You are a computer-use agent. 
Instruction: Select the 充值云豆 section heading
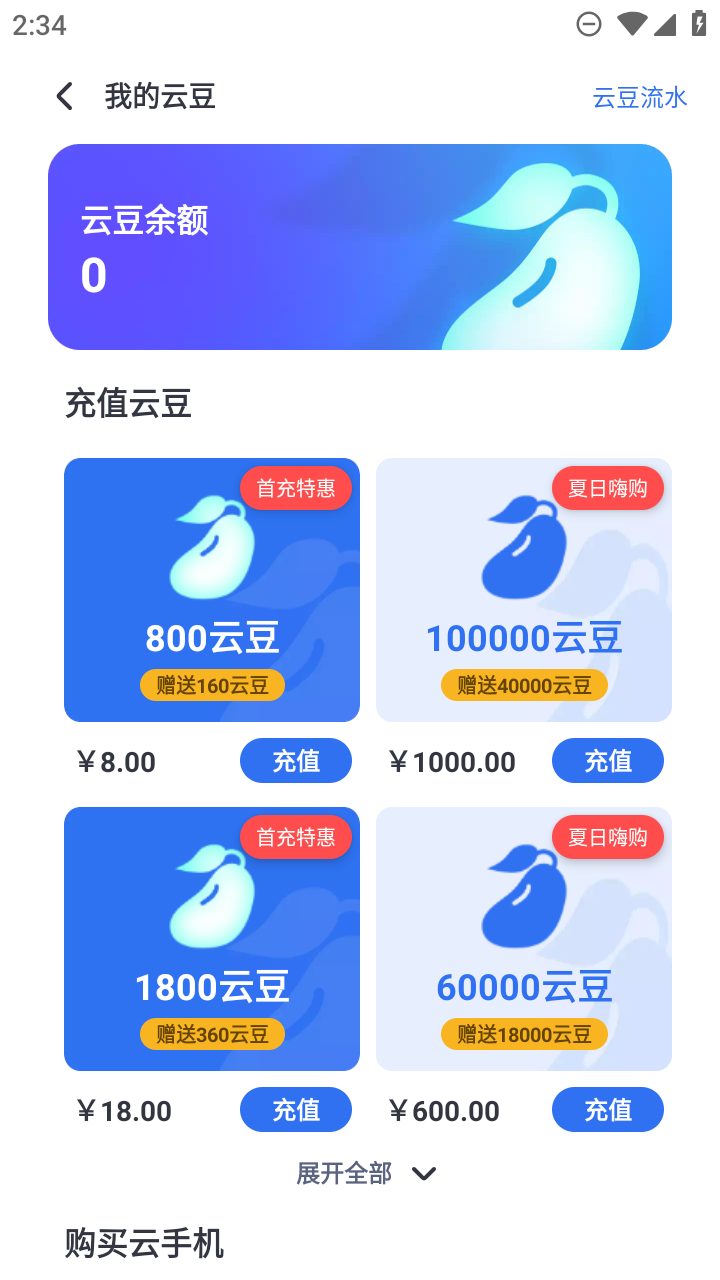pos(130,405)
